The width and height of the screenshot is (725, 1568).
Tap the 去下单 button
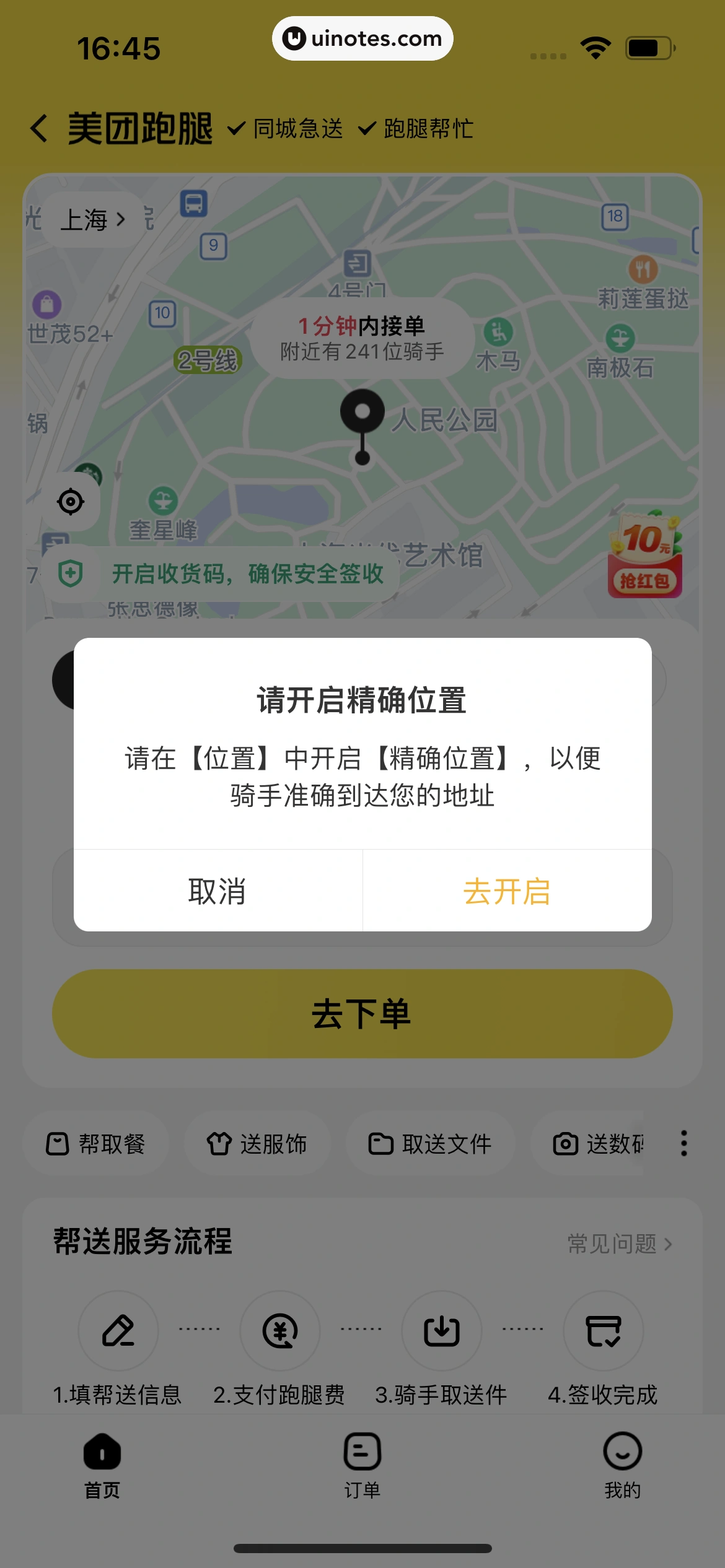click(x=362, y=1014)
